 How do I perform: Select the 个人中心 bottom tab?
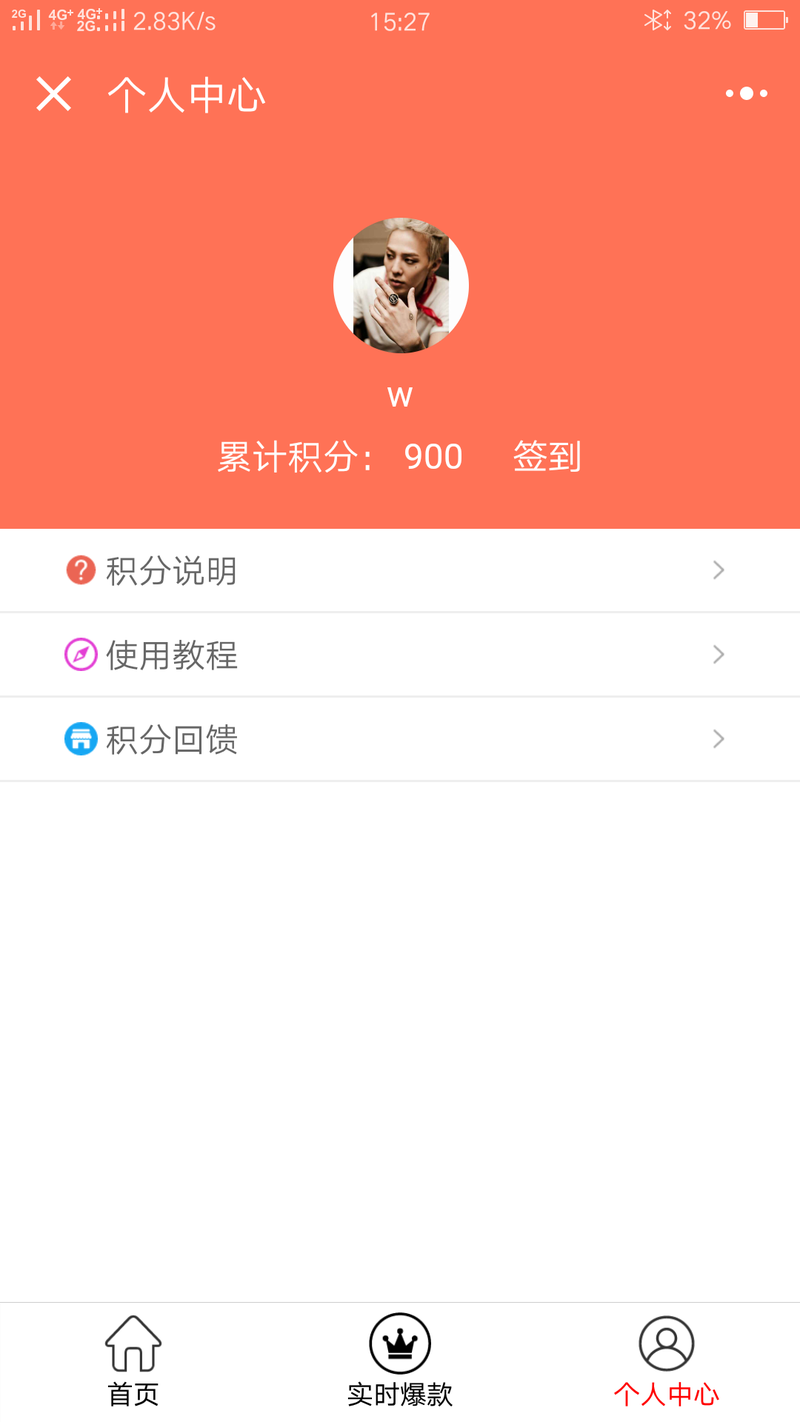(x=666, y=1361)
